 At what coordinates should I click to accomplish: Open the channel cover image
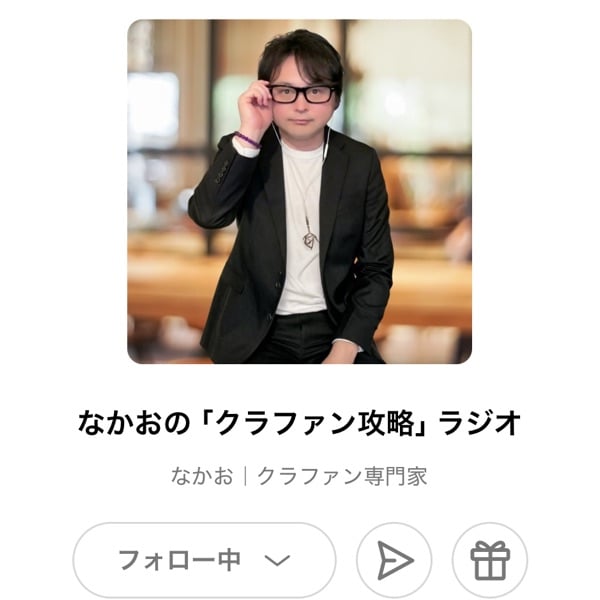[299, 191]
